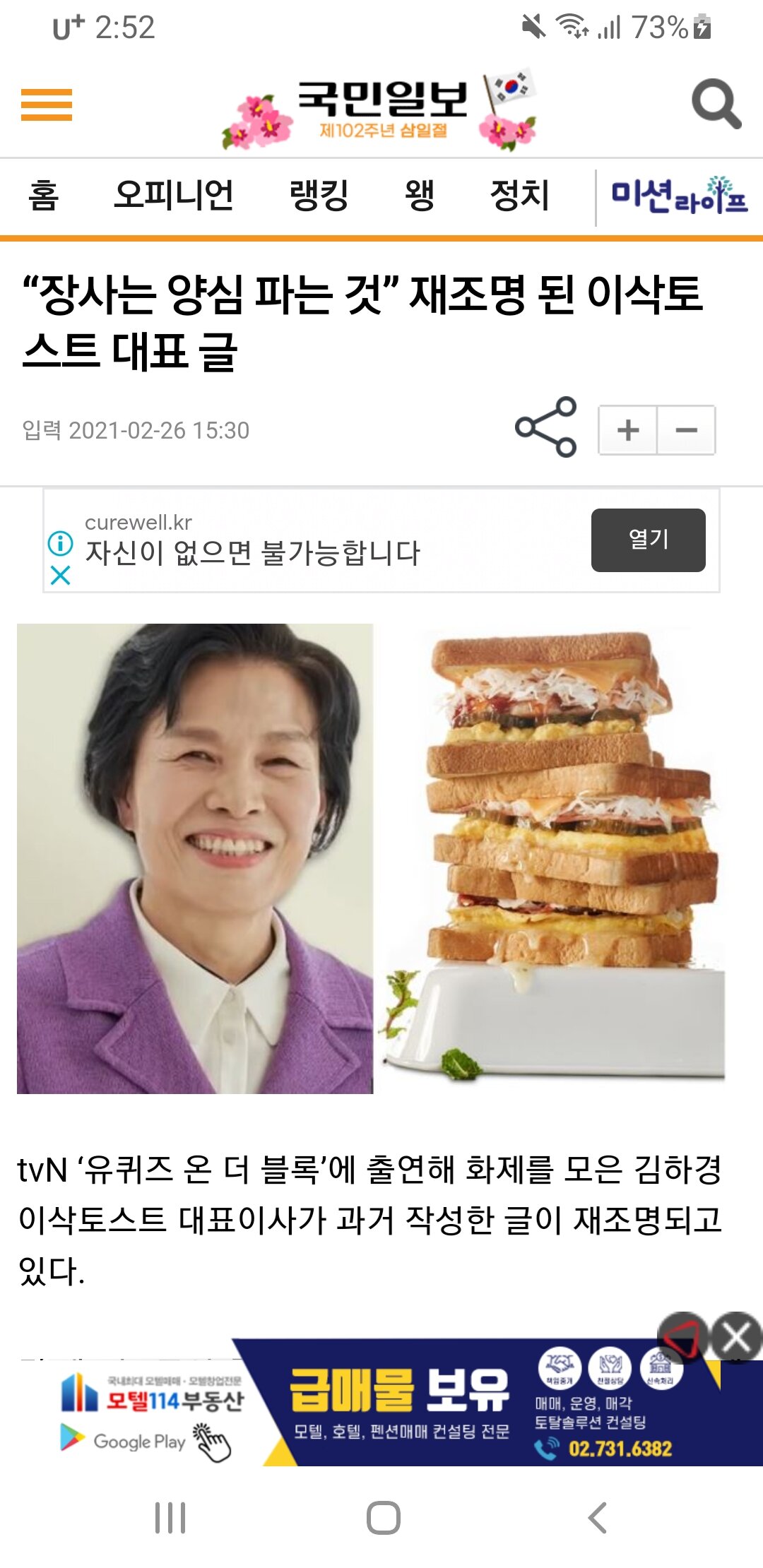Open the 미션라이프 section
The height and width of the screenshot is (1568, 763).
tap(680, 196)
